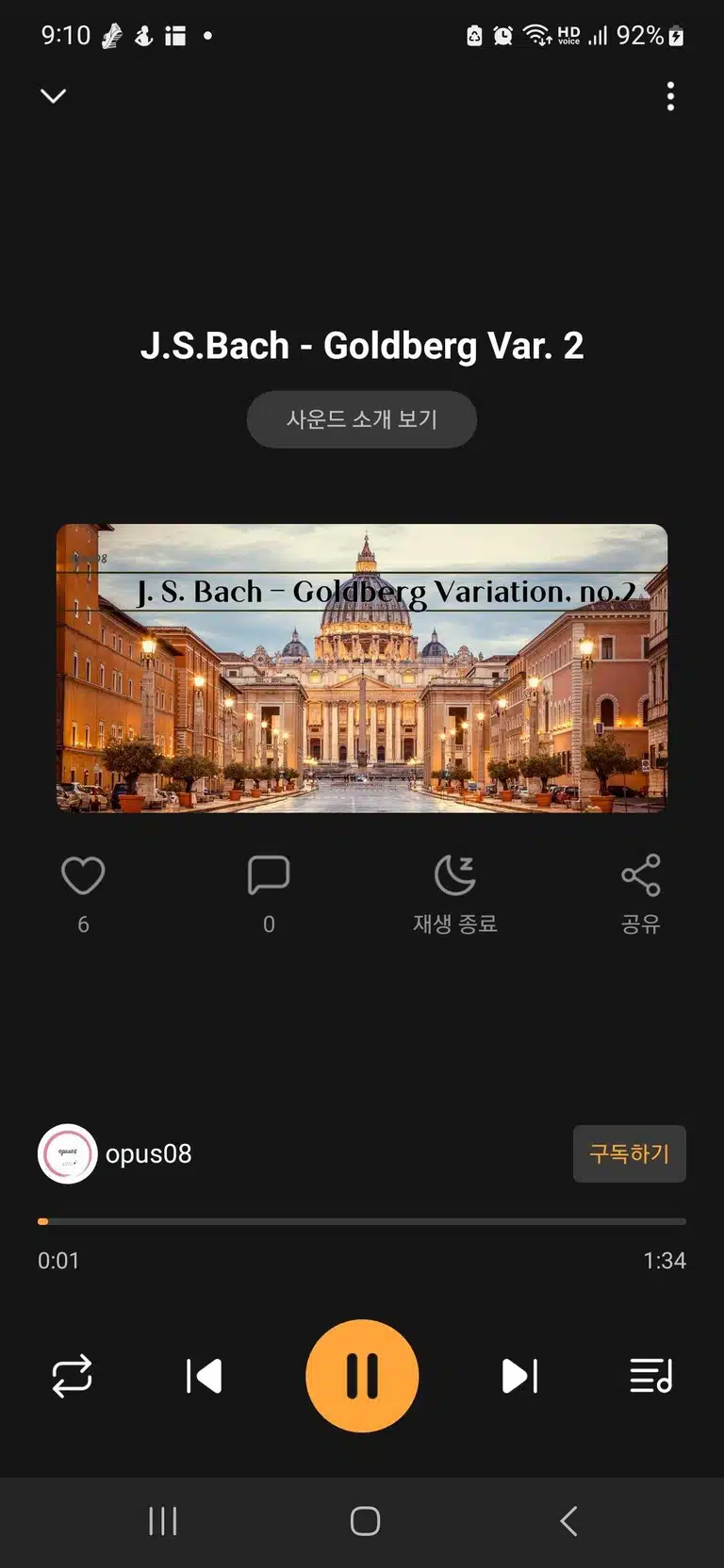Toggle the repeat mode
Image resolution: width=724 pixels, height=1568 pixels.
(72, 1376)
